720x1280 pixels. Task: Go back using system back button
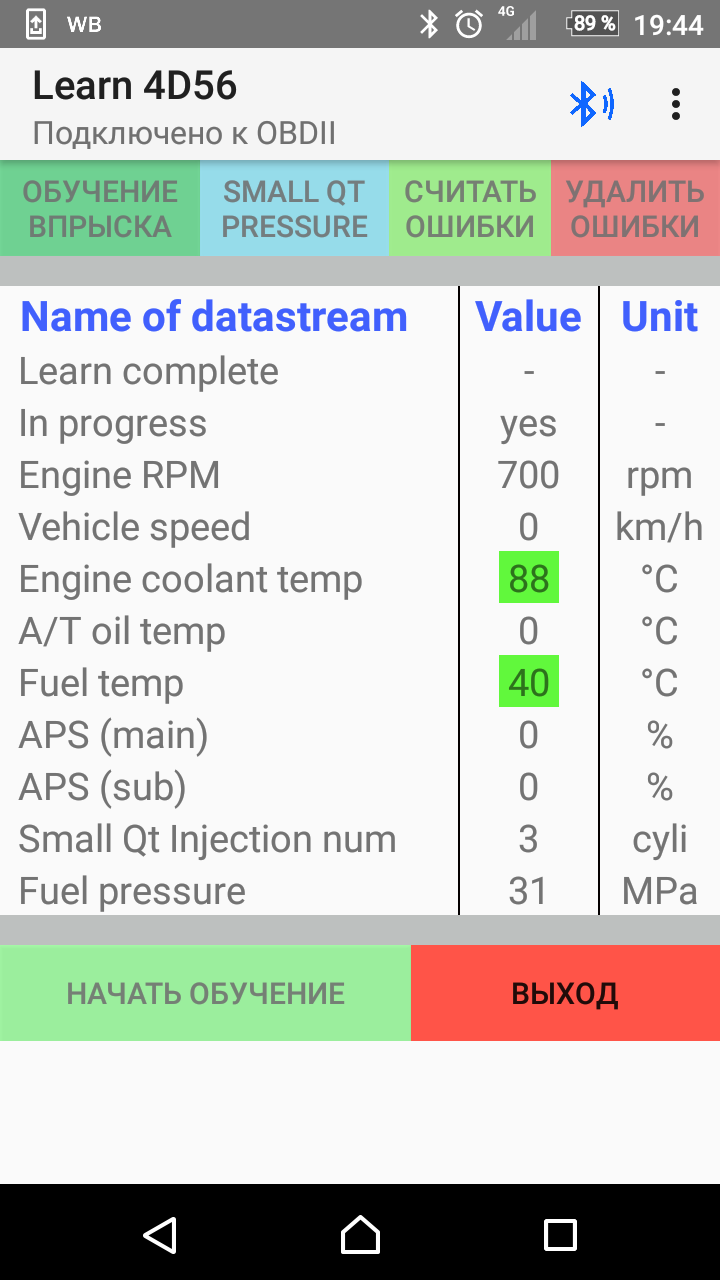tap(160, 1234)
